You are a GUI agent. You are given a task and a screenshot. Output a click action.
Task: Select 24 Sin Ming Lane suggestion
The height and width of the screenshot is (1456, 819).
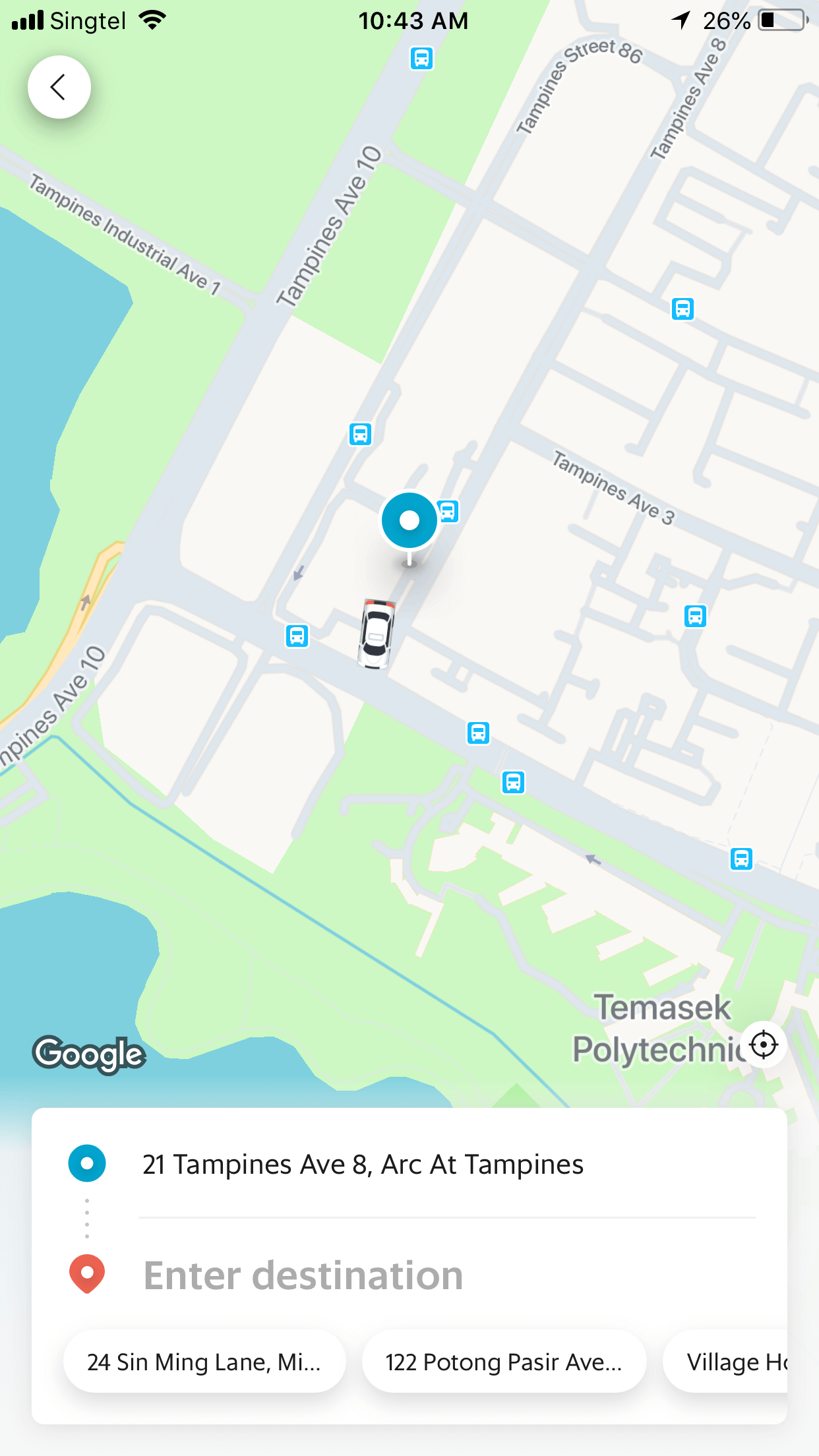(204, 1362)
